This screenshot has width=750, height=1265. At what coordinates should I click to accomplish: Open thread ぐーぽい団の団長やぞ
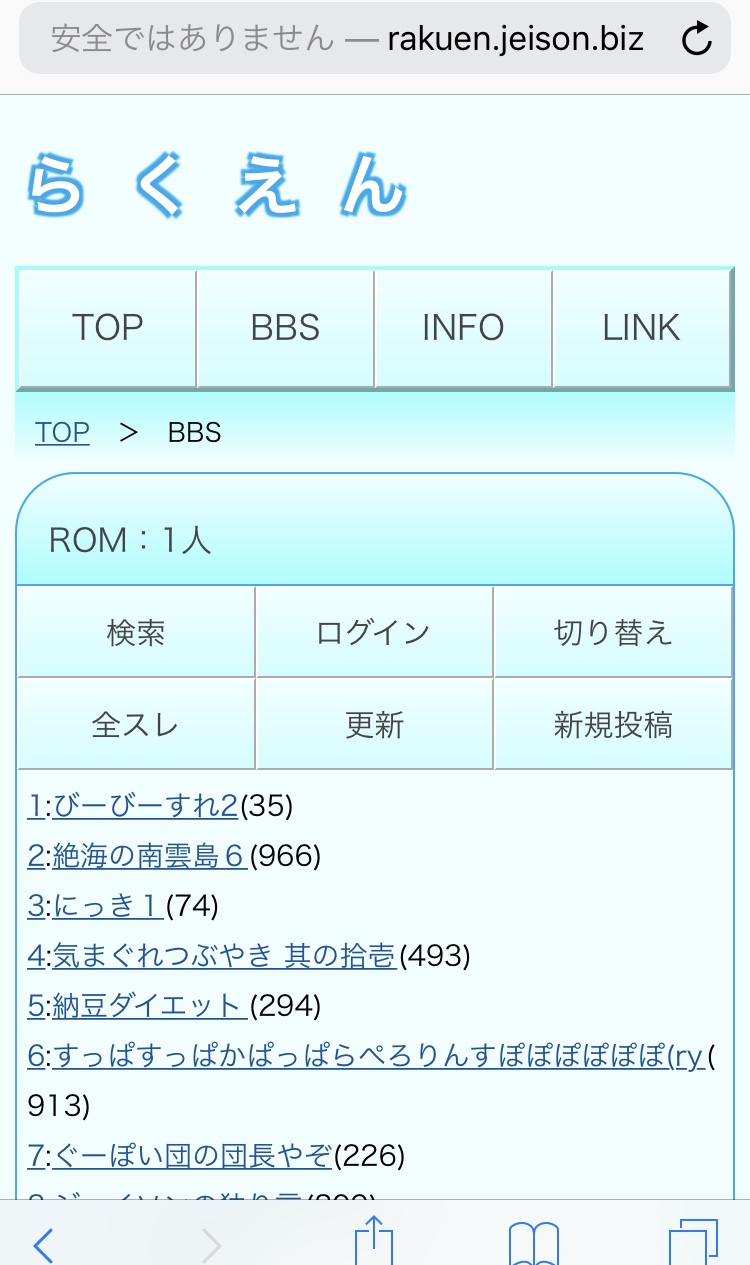coord(192,1157)
